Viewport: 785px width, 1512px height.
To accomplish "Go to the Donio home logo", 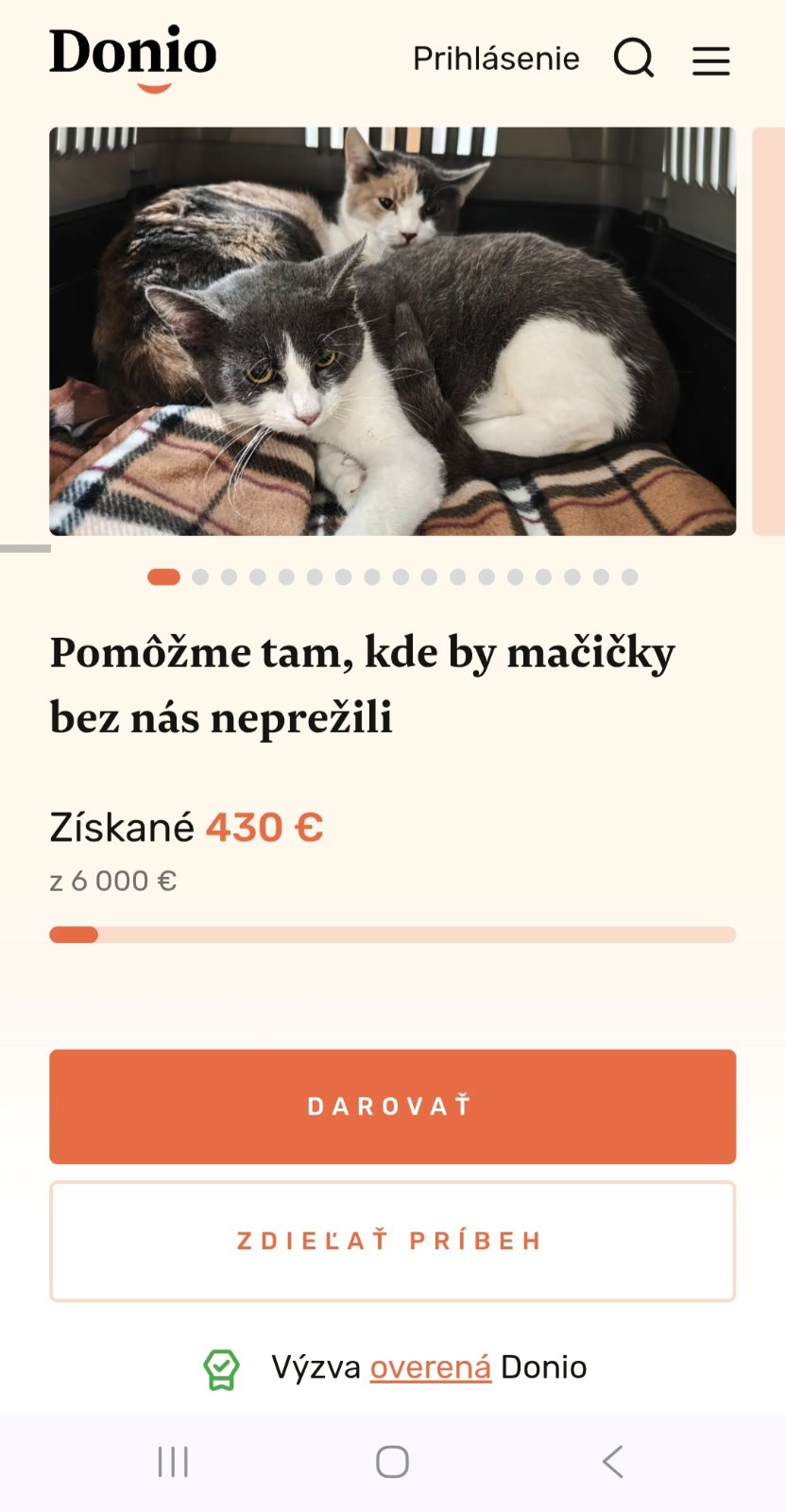I will coord(133,57).
